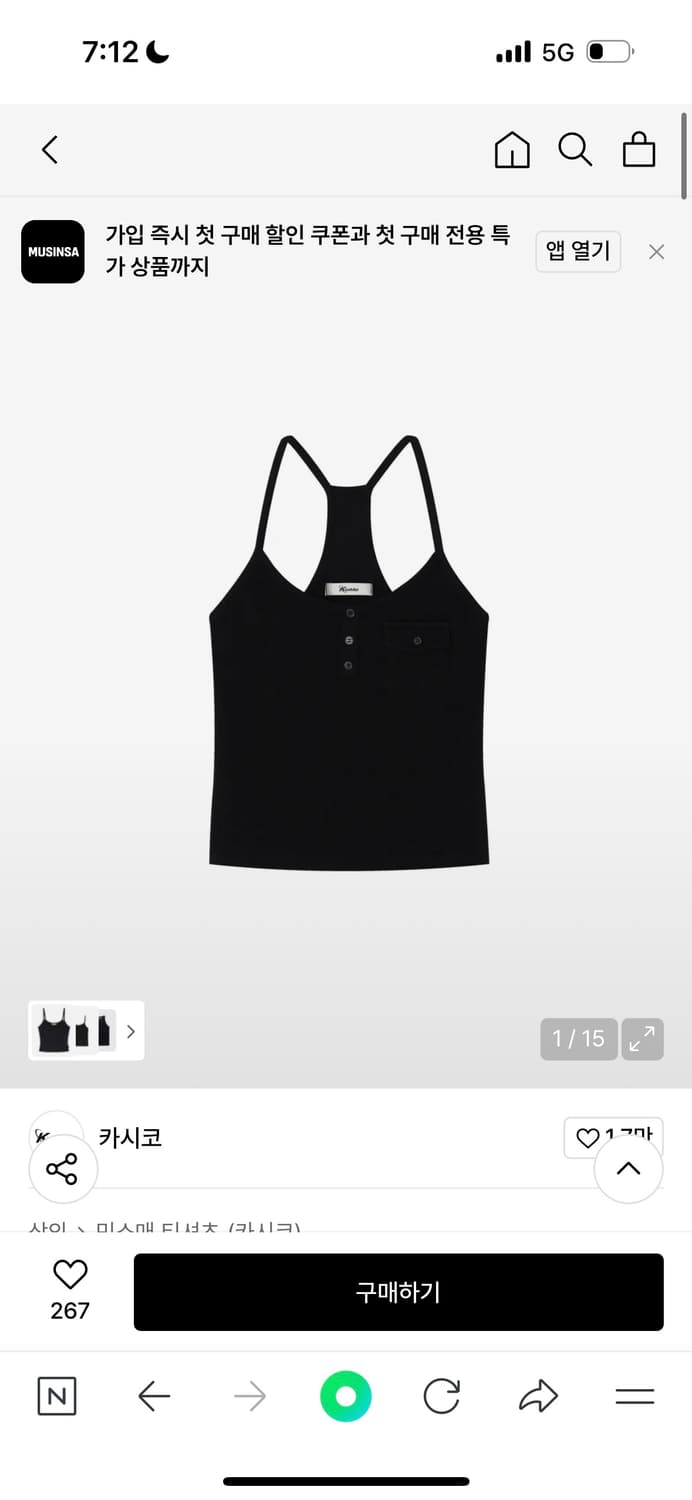Like this tank top product
Screen dimensions: 692x1500
tap(70, 1289)
